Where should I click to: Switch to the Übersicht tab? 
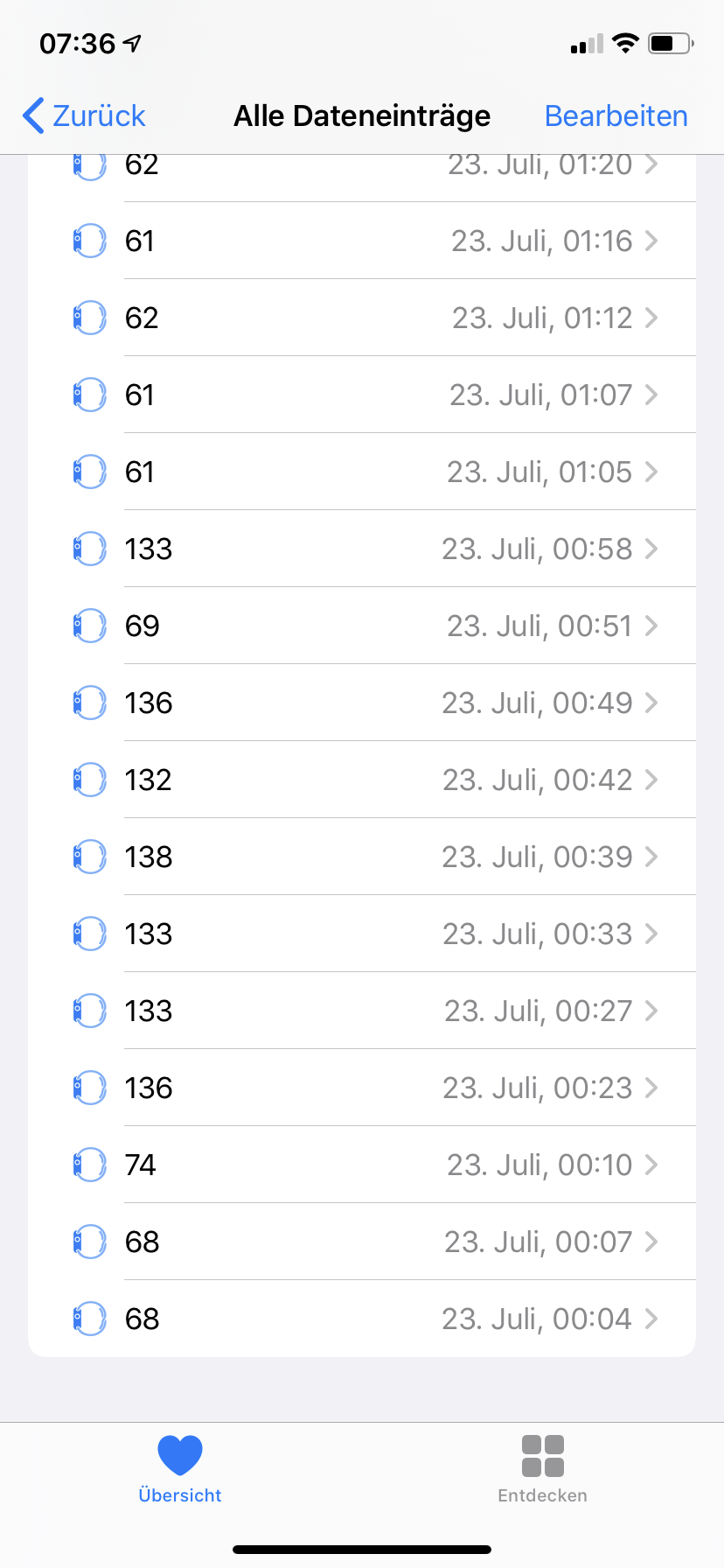pos(180,1470)
